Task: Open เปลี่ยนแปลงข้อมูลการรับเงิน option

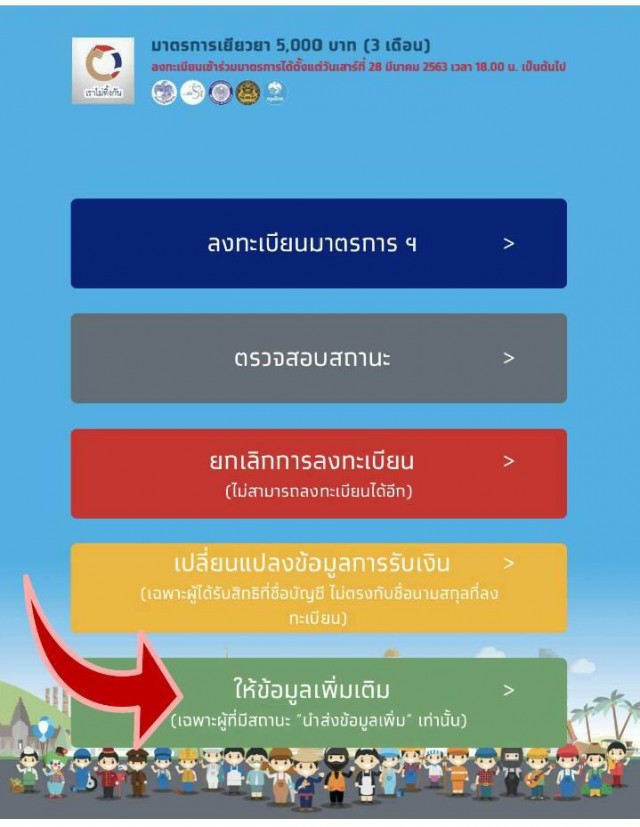Action: pyautogui.click(x=318, y=588)
